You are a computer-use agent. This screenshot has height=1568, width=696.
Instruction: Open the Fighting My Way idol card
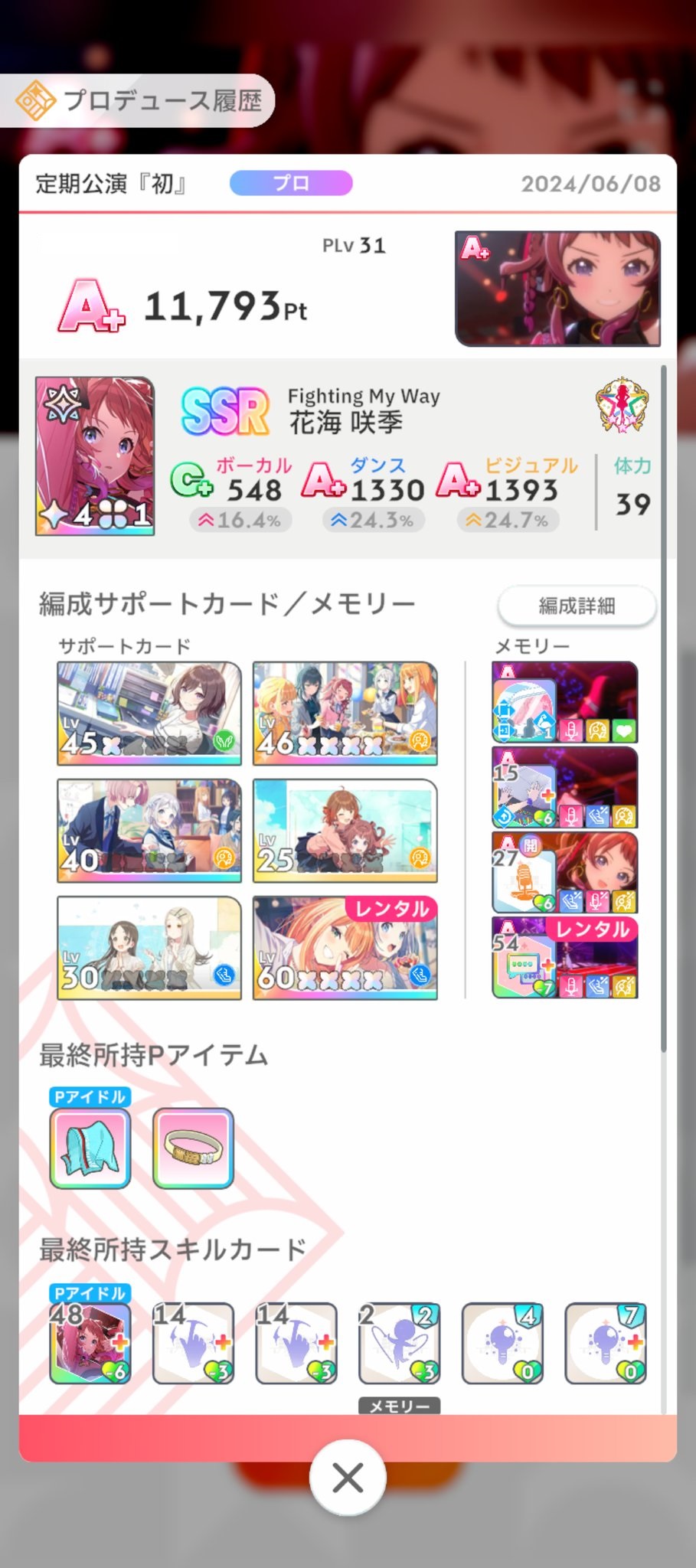(x=95, y=456)
